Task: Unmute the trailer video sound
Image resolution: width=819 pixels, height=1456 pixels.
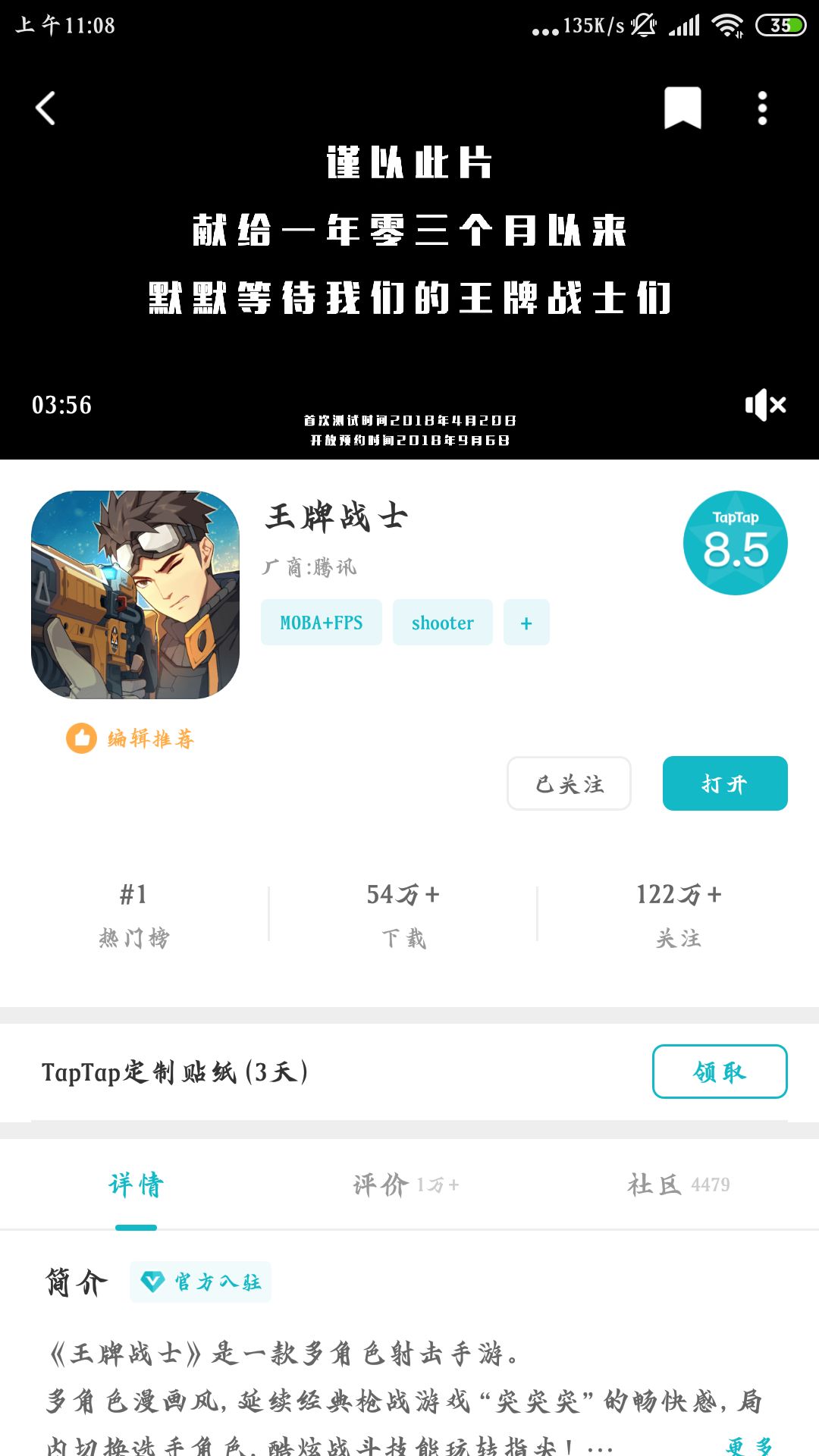Action: pos(767,405)
